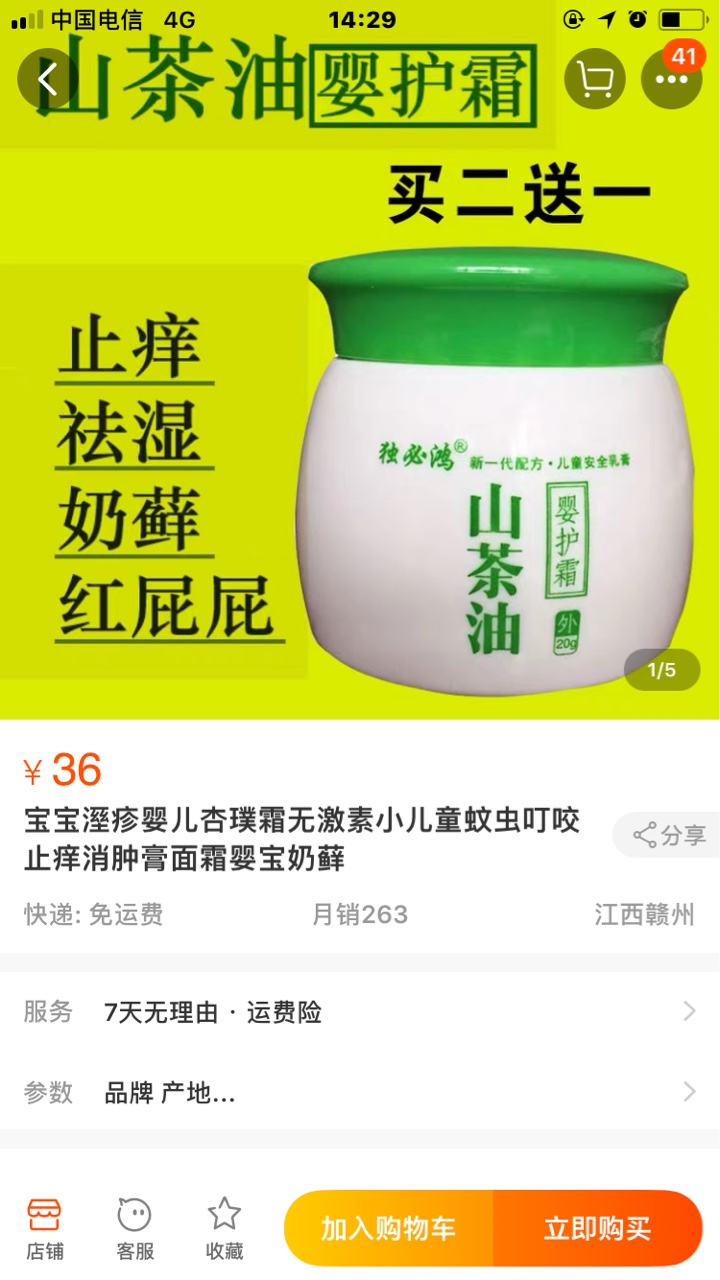720x1280 pixels.
Task: Tap 立即购买 to buy now
Action: point(598,1229)
